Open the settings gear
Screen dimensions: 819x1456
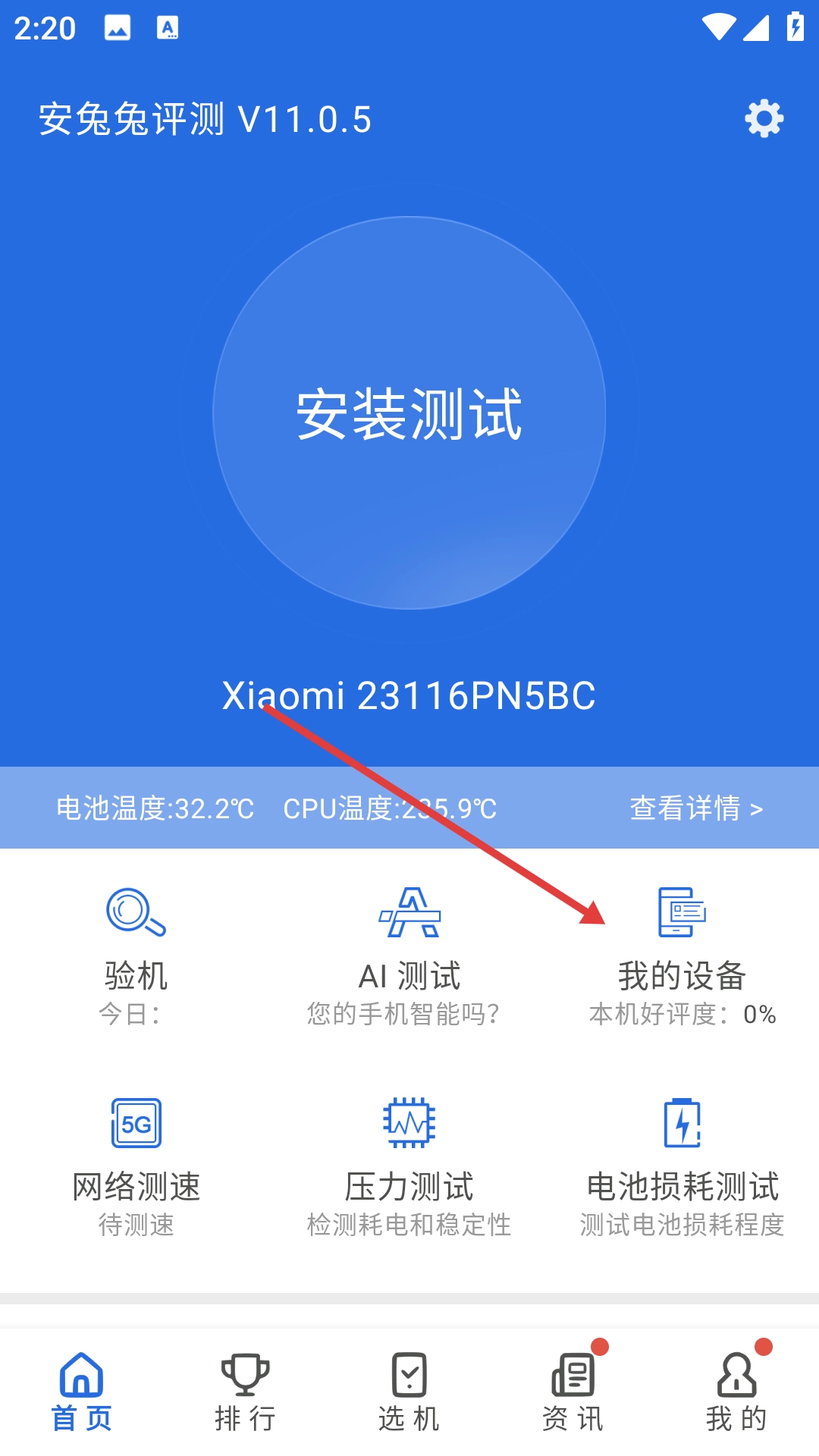764,119
